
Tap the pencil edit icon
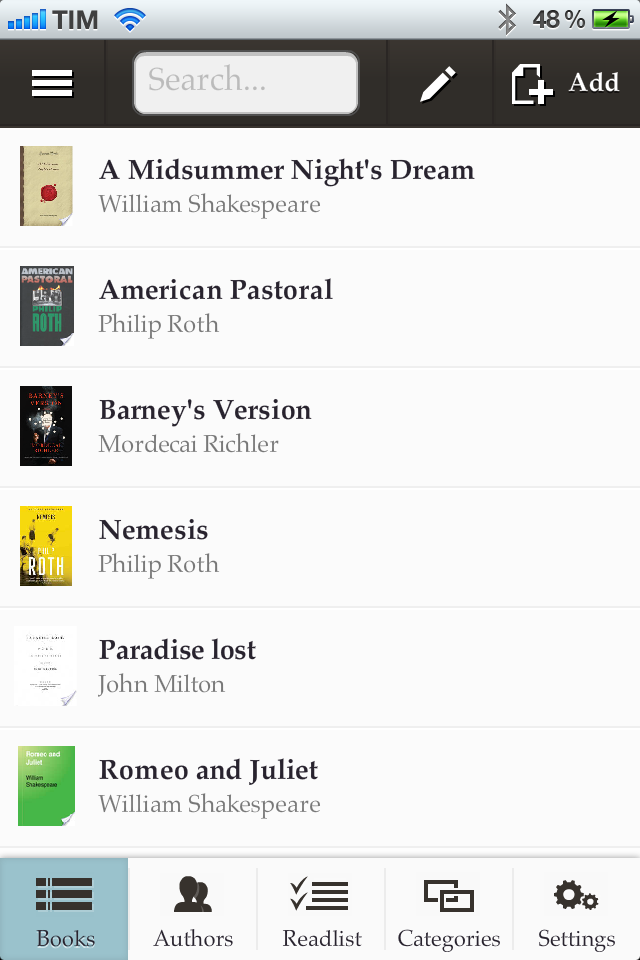pyautogui.click(x=437, y=84)
